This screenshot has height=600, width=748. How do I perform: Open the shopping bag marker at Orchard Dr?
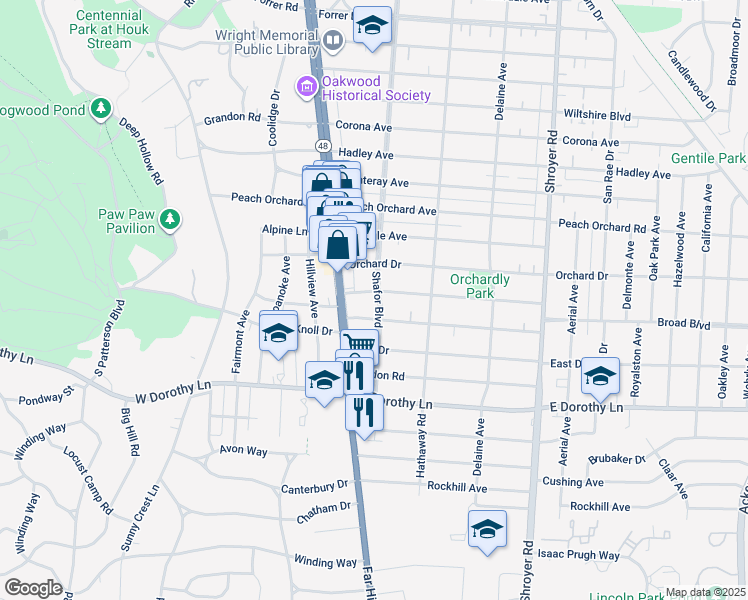(x=338, y=246)
